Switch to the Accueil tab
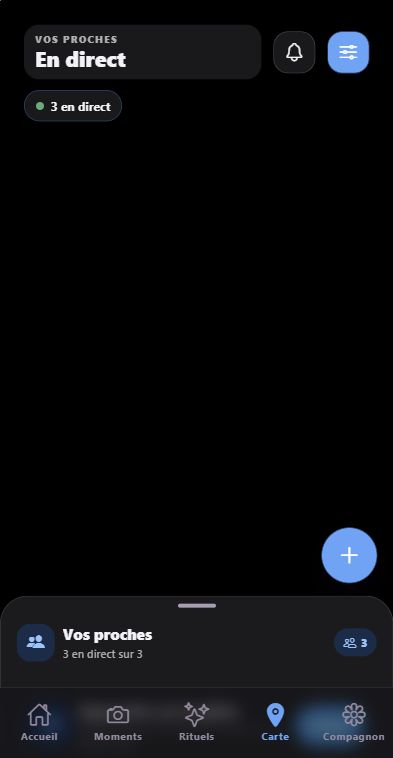 [39, 723]
